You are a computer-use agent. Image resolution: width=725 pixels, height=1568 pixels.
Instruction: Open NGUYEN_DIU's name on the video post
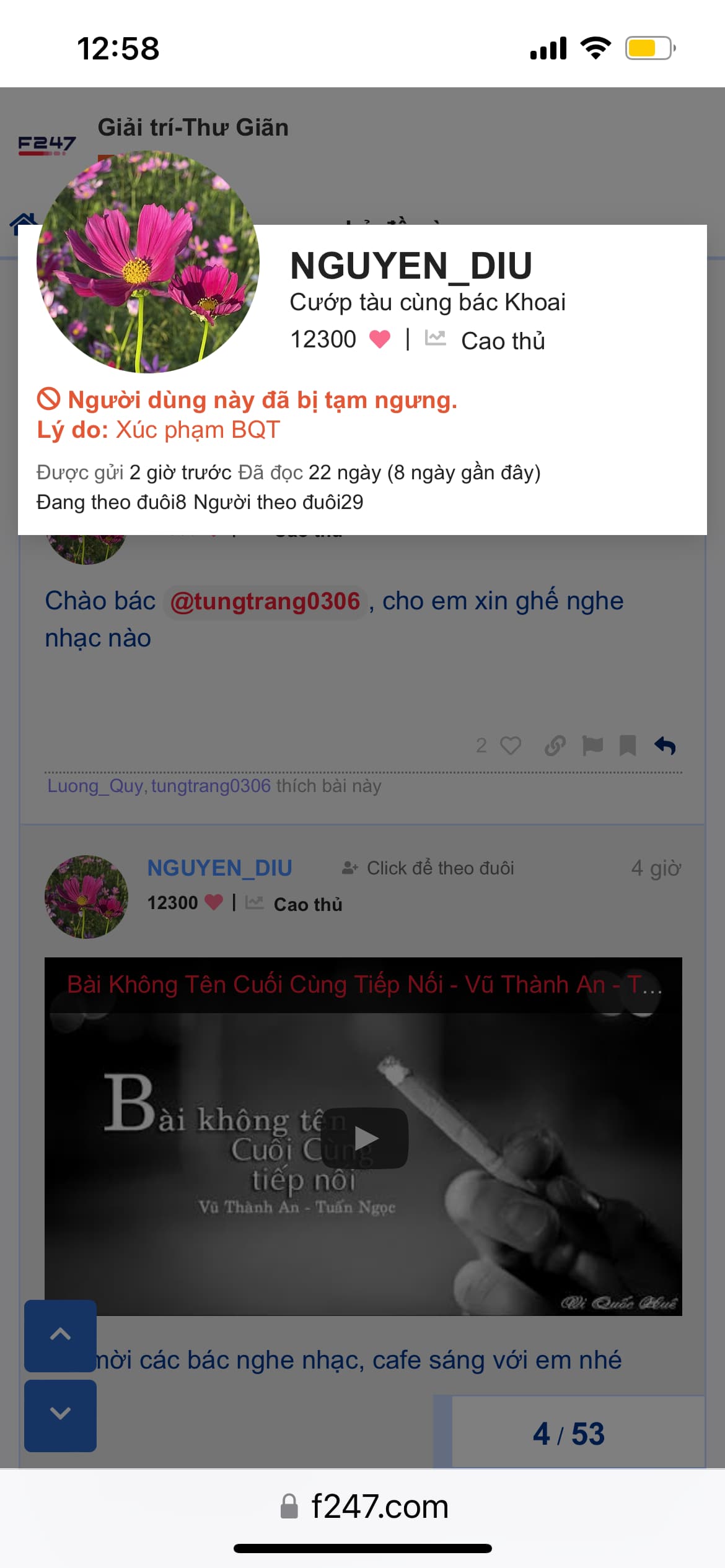coord(219,868)
